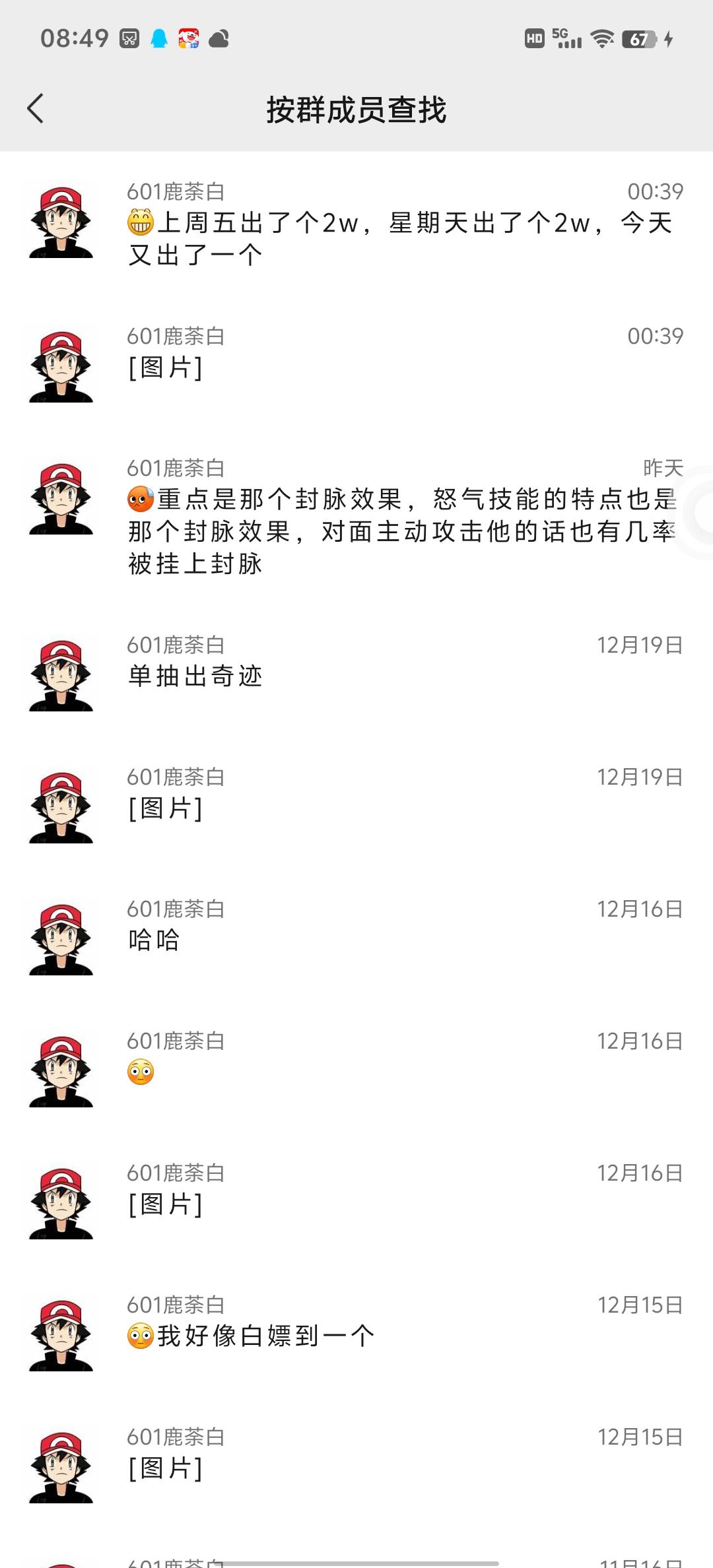
Task: Go back from member search page
Action: pyautogui.click(x=36, y=109)
